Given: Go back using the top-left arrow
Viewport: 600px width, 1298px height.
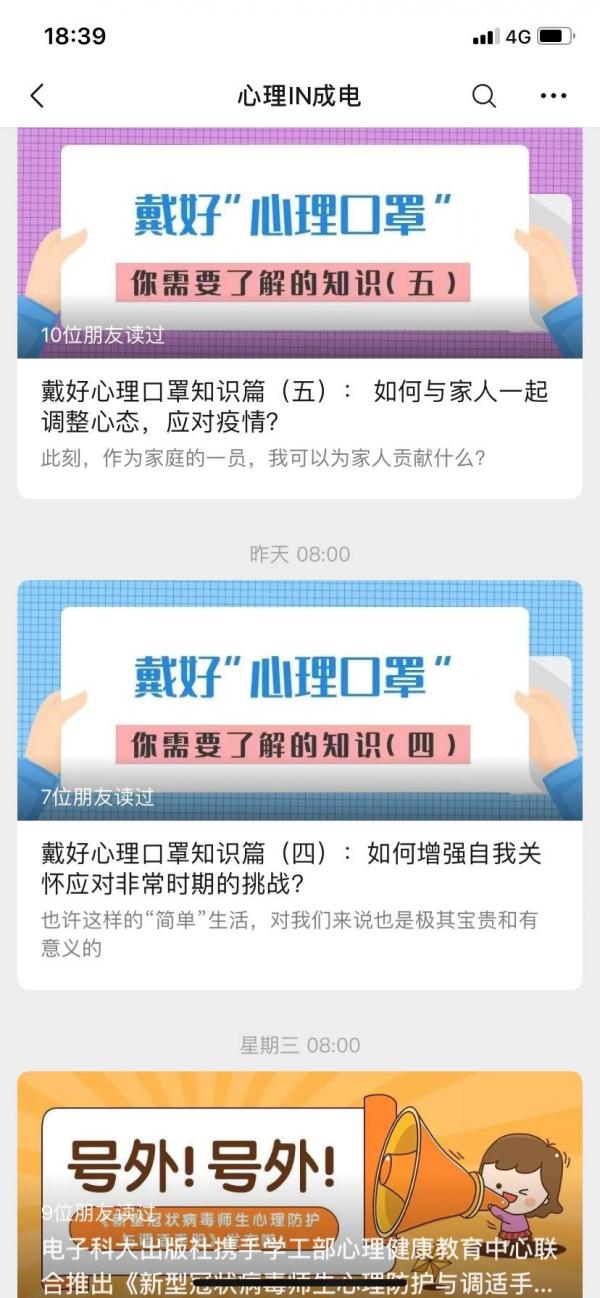Looking at the screenshot, I should click(38, 96).
